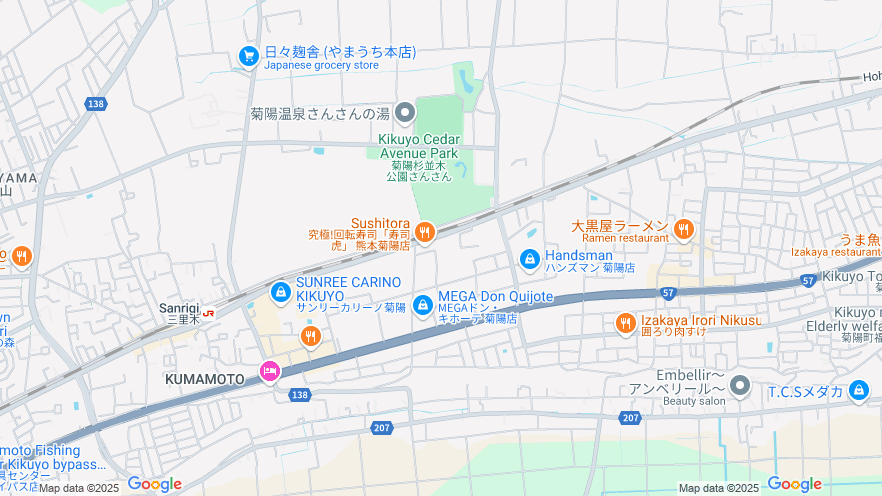Open the MEGA Don Quijote store marker
882x496 pixels.
coord(423,303)
